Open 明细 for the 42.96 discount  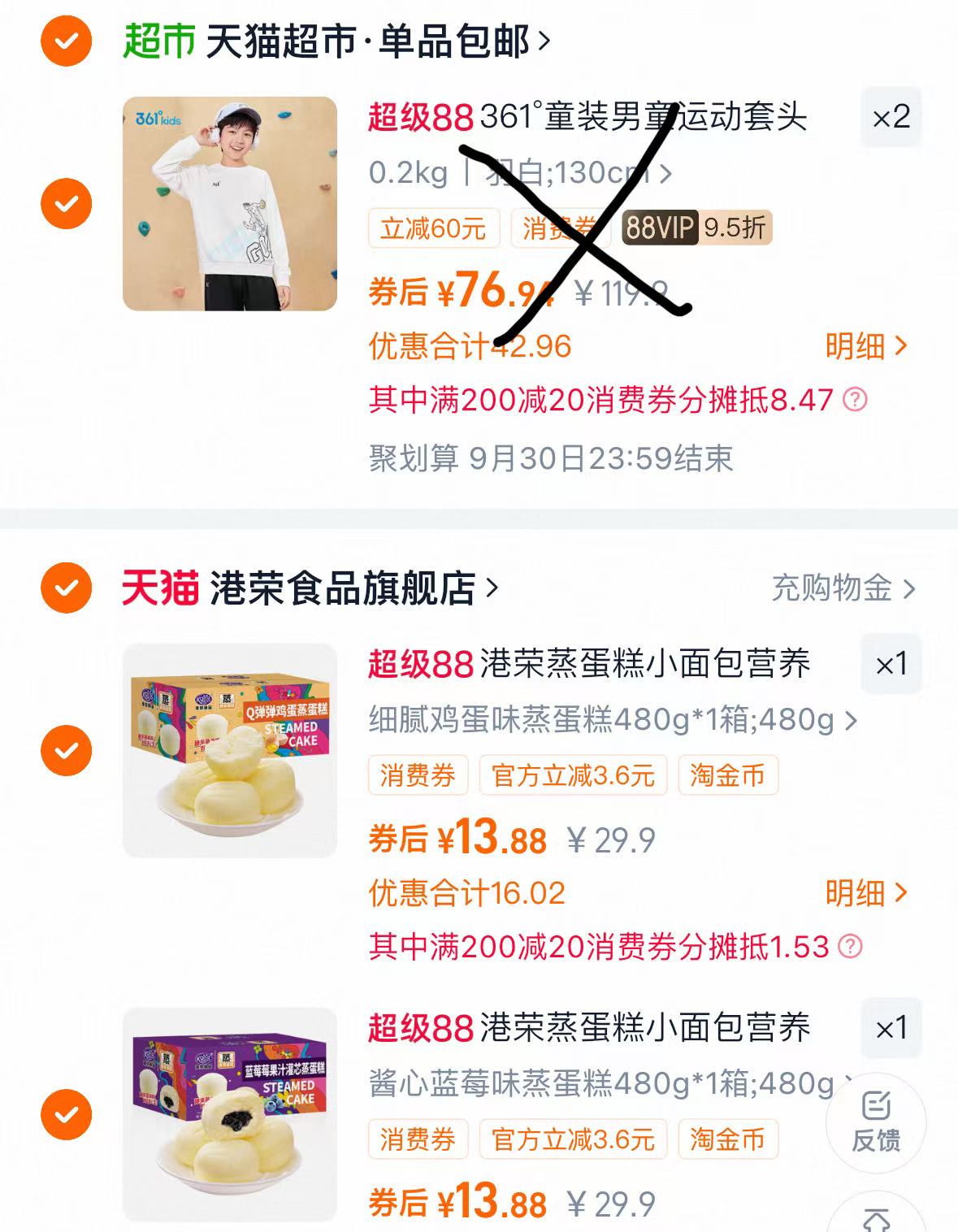[865, 347]
